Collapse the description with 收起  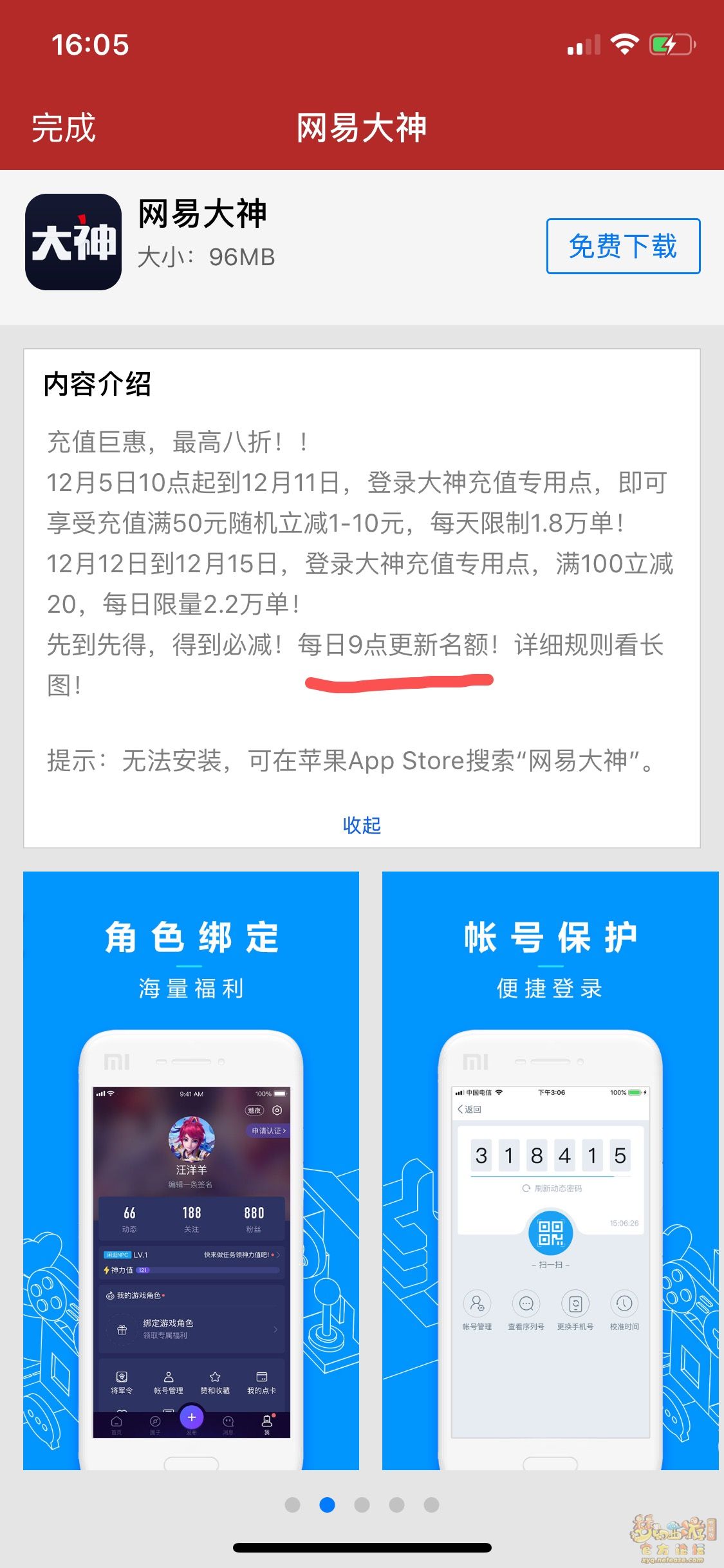pos(362,825)
